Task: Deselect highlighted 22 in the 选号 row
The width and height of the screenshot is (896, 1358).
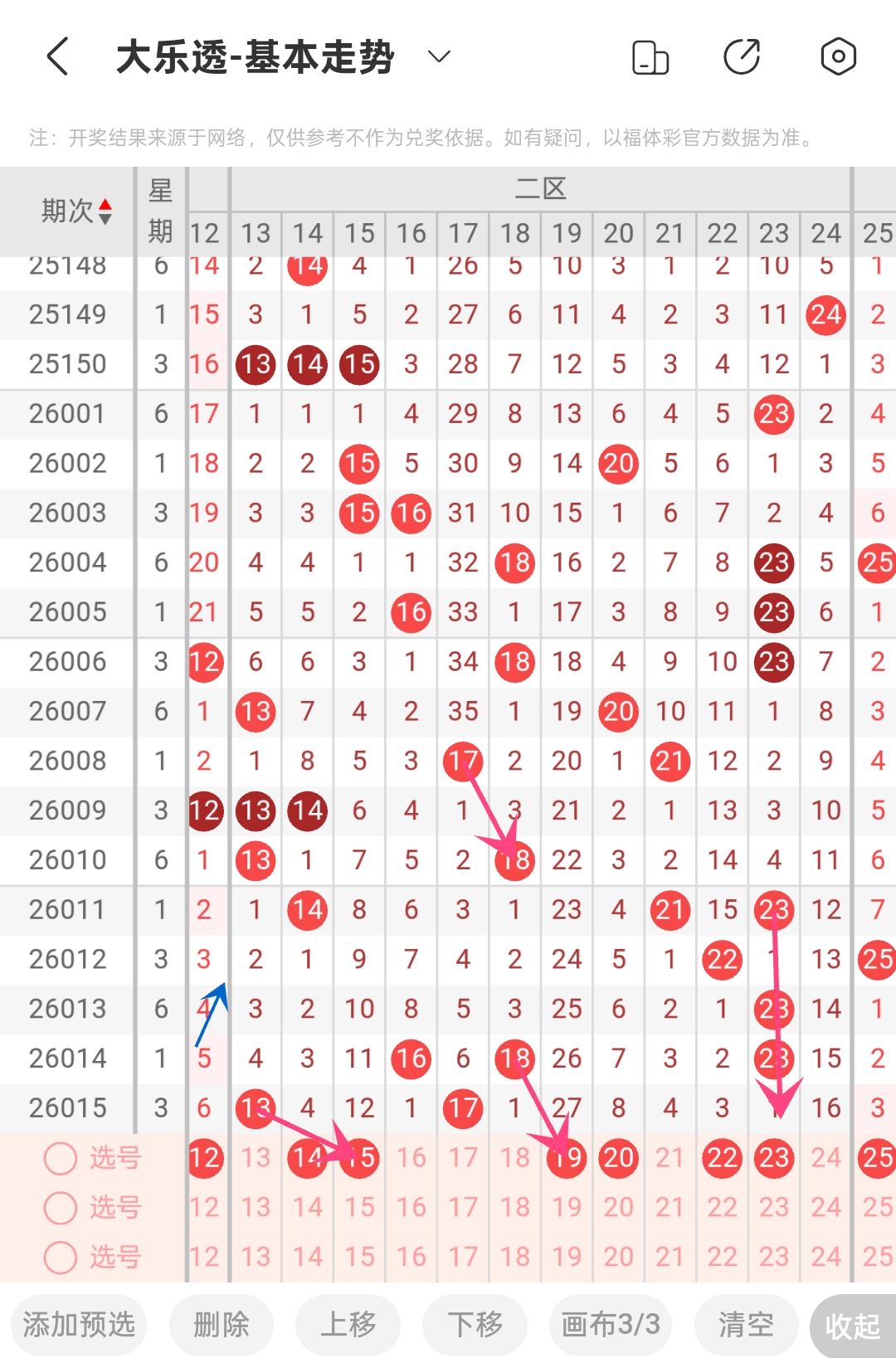Action: 722,1158
